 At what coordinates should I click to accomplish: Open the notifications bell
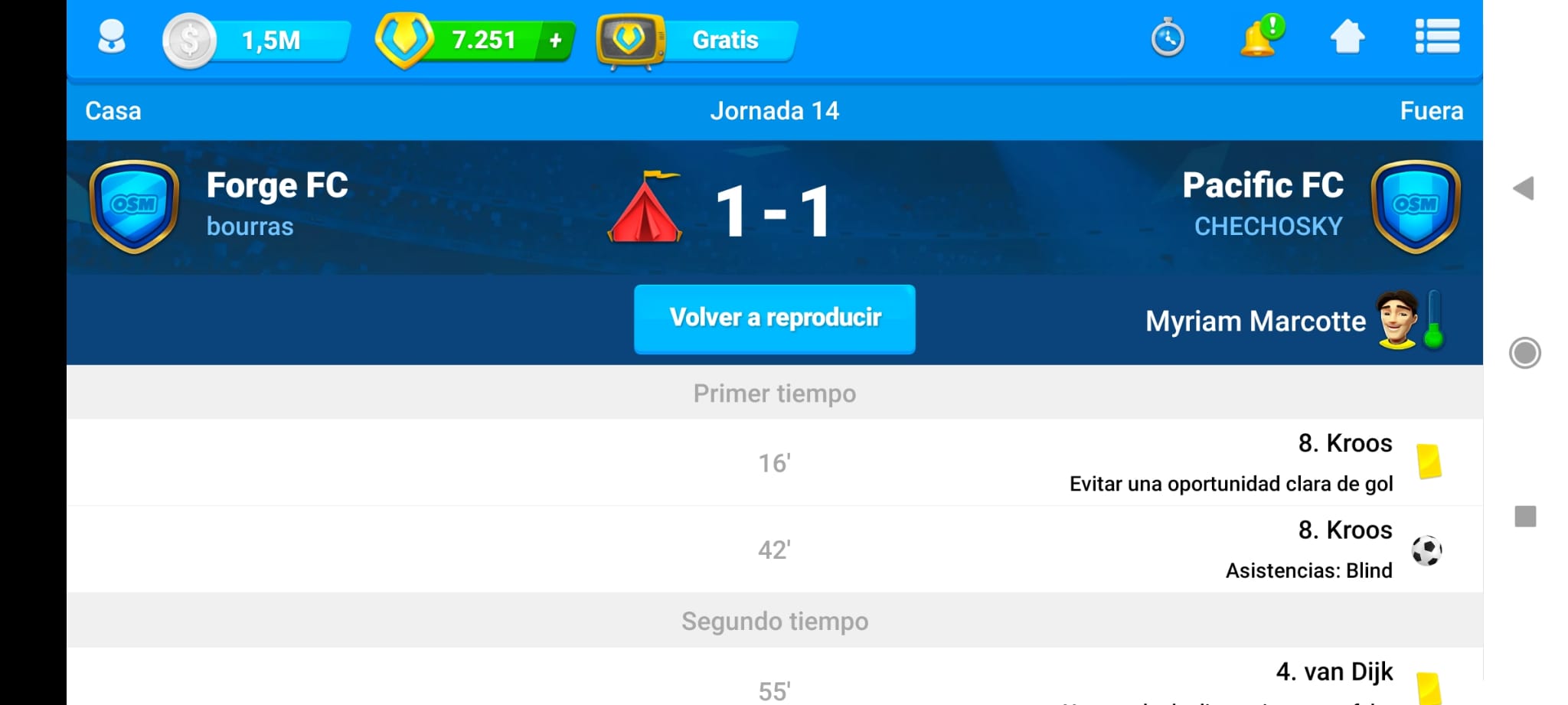[x=1259, y=38]
